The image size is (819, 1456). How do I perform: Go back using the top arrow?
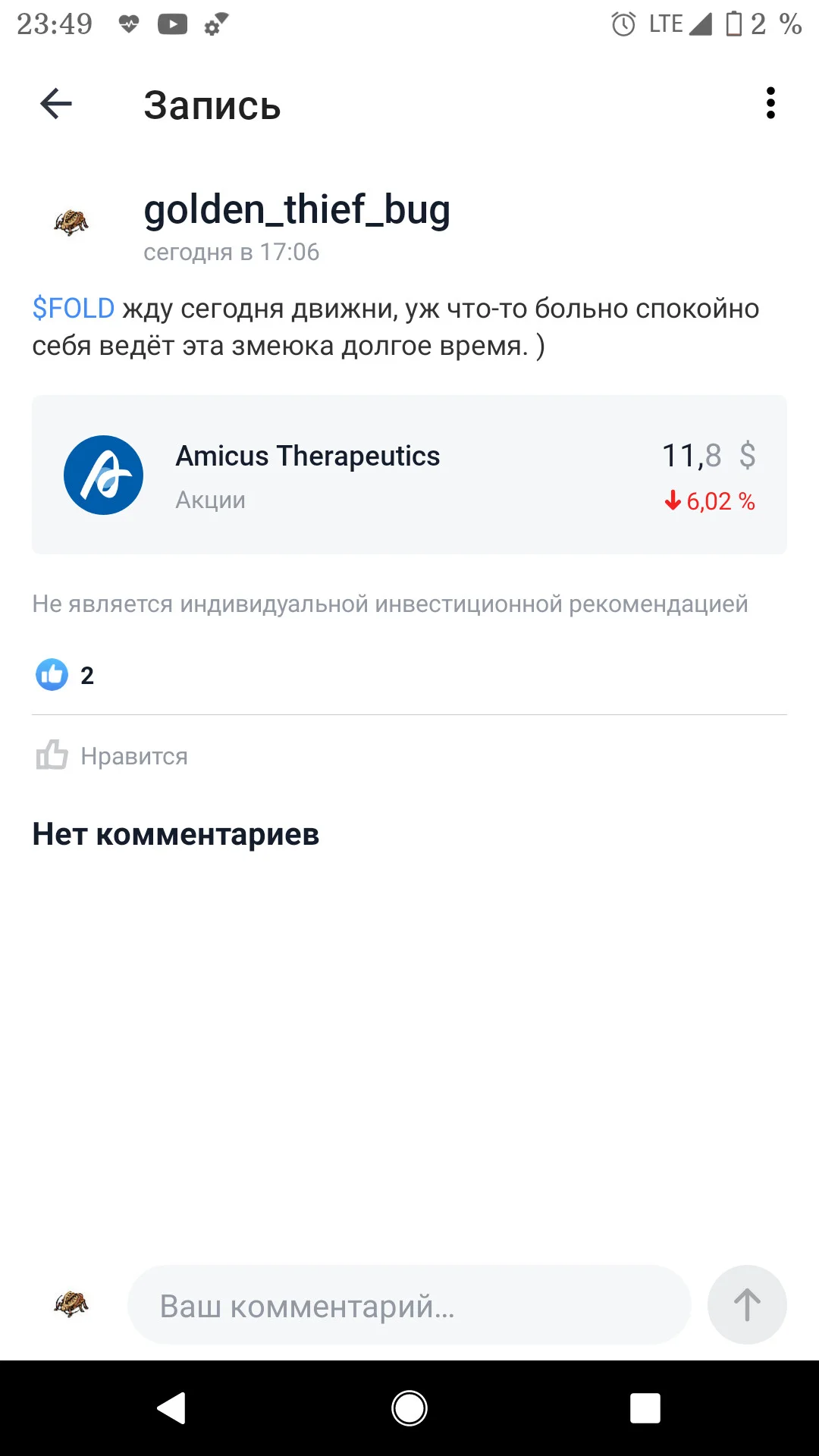(55, 104)
